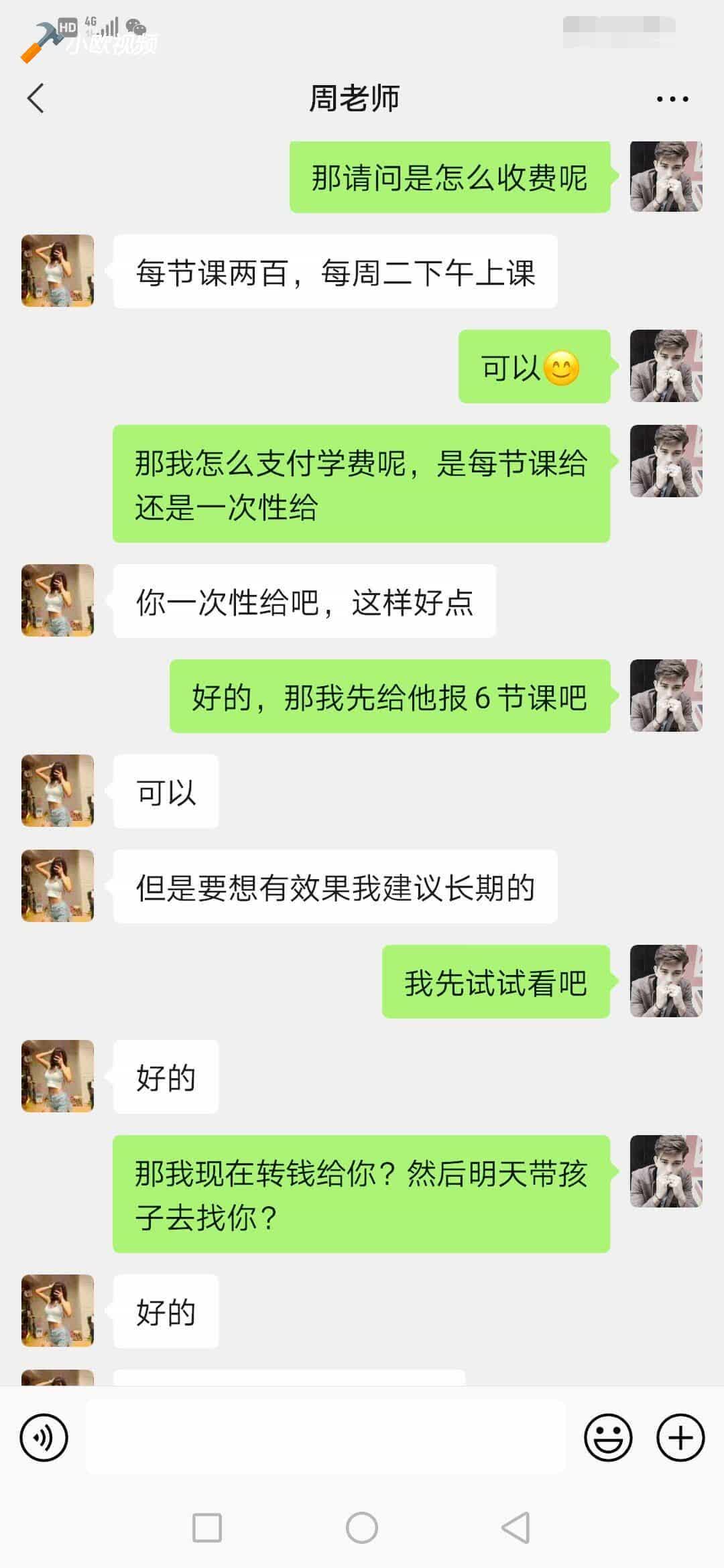Go back from 周老师 chat
Viewport: 724px width, 1568px height.
point(36,99)
